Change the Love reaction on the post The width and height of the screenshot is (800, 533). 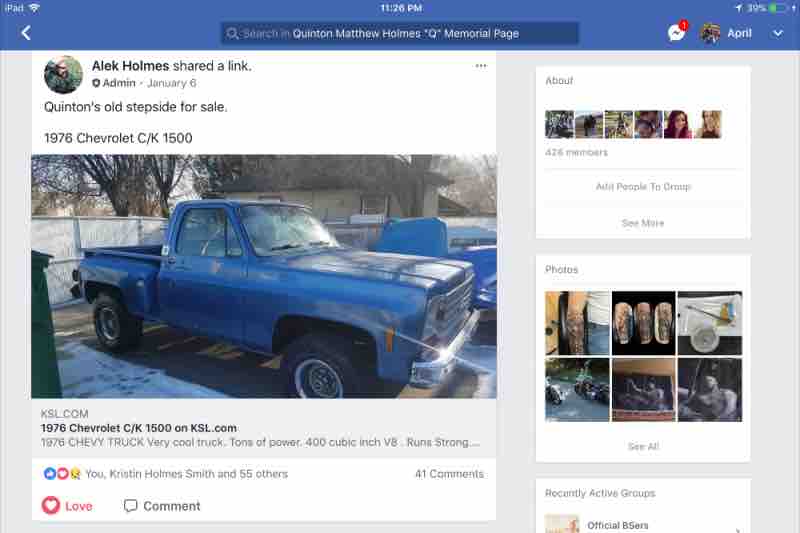click(x=67, y=506)
